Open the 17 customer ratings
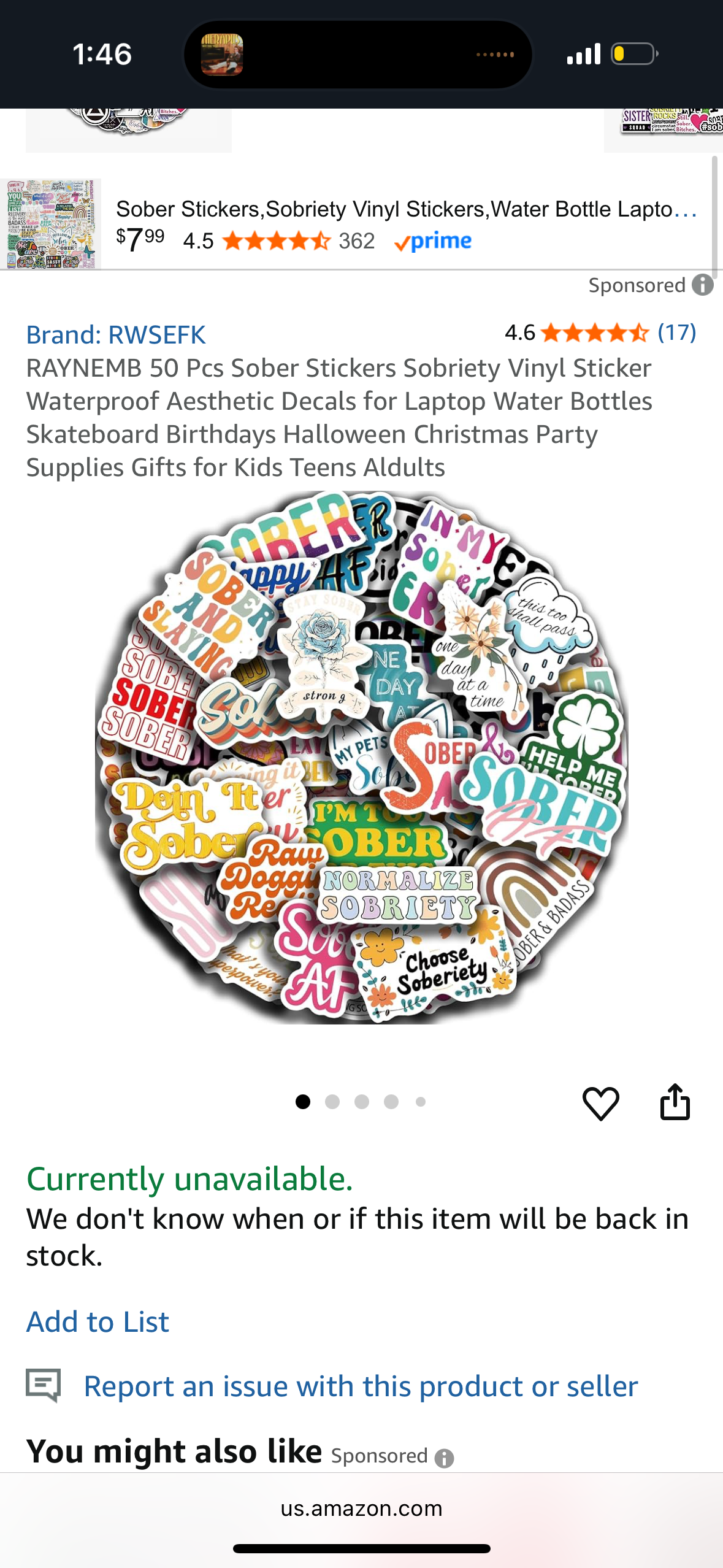This screenshot has height=1568, width=723. click(x=676, y=332)
